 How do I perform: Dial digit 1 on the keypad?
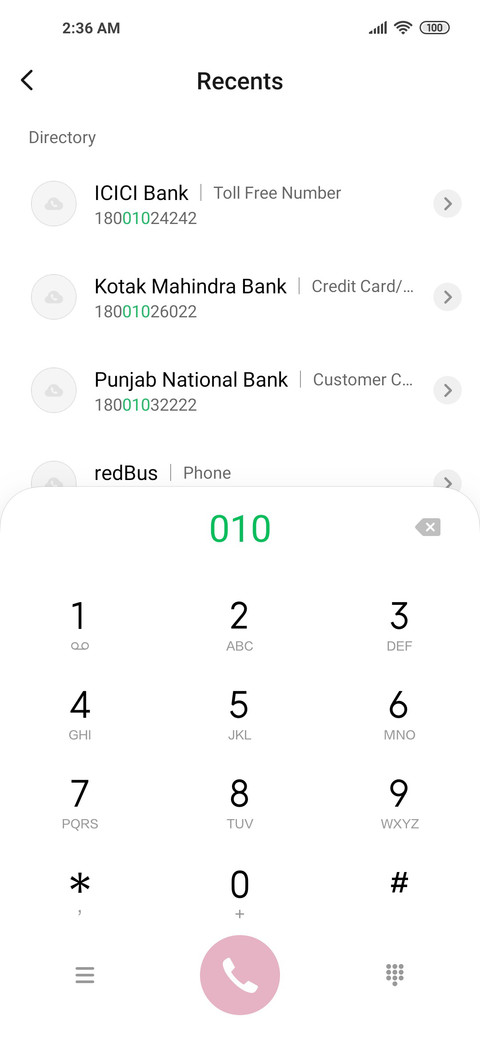click(80, 625)
